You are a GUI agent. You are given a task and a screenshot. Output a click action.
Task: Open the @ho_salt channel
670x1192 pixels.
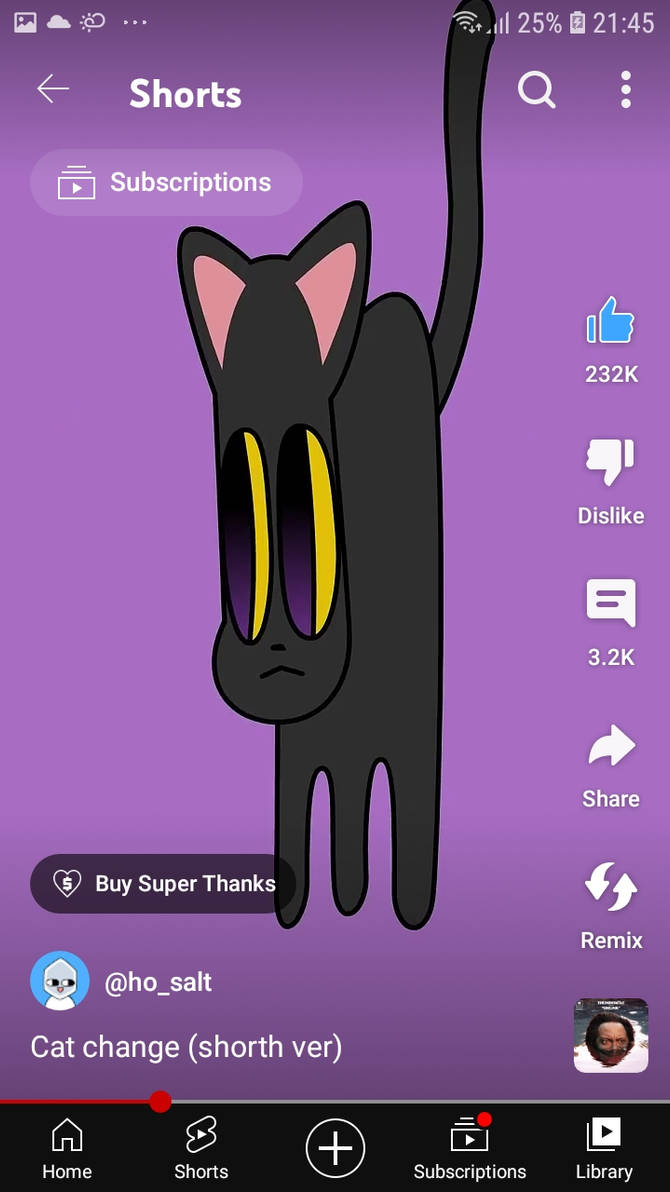coord(157,982)
